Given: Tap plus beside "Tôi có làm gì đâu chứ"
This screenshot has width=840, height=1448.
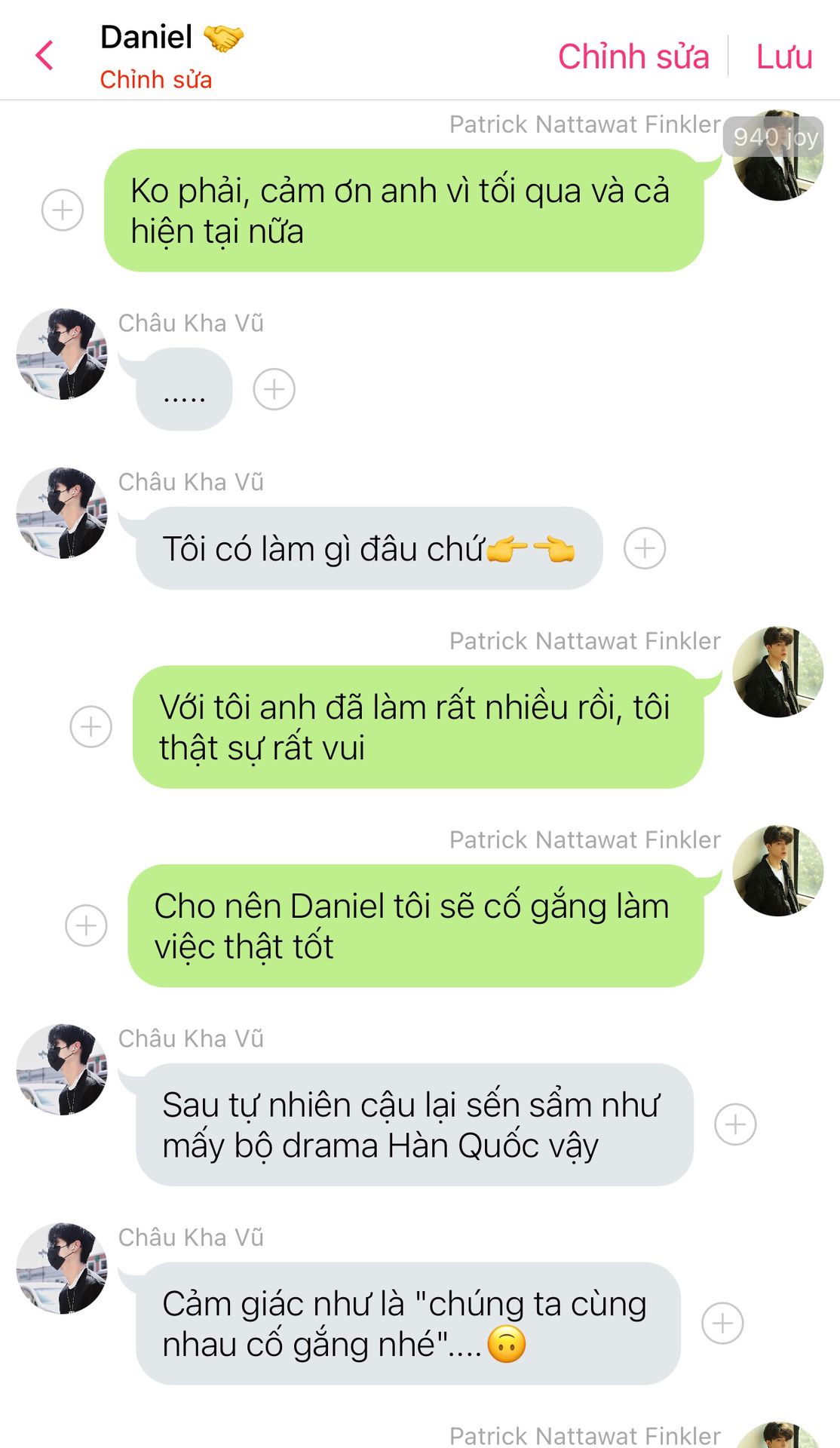Looking at the screenshot, I should 645,548.
